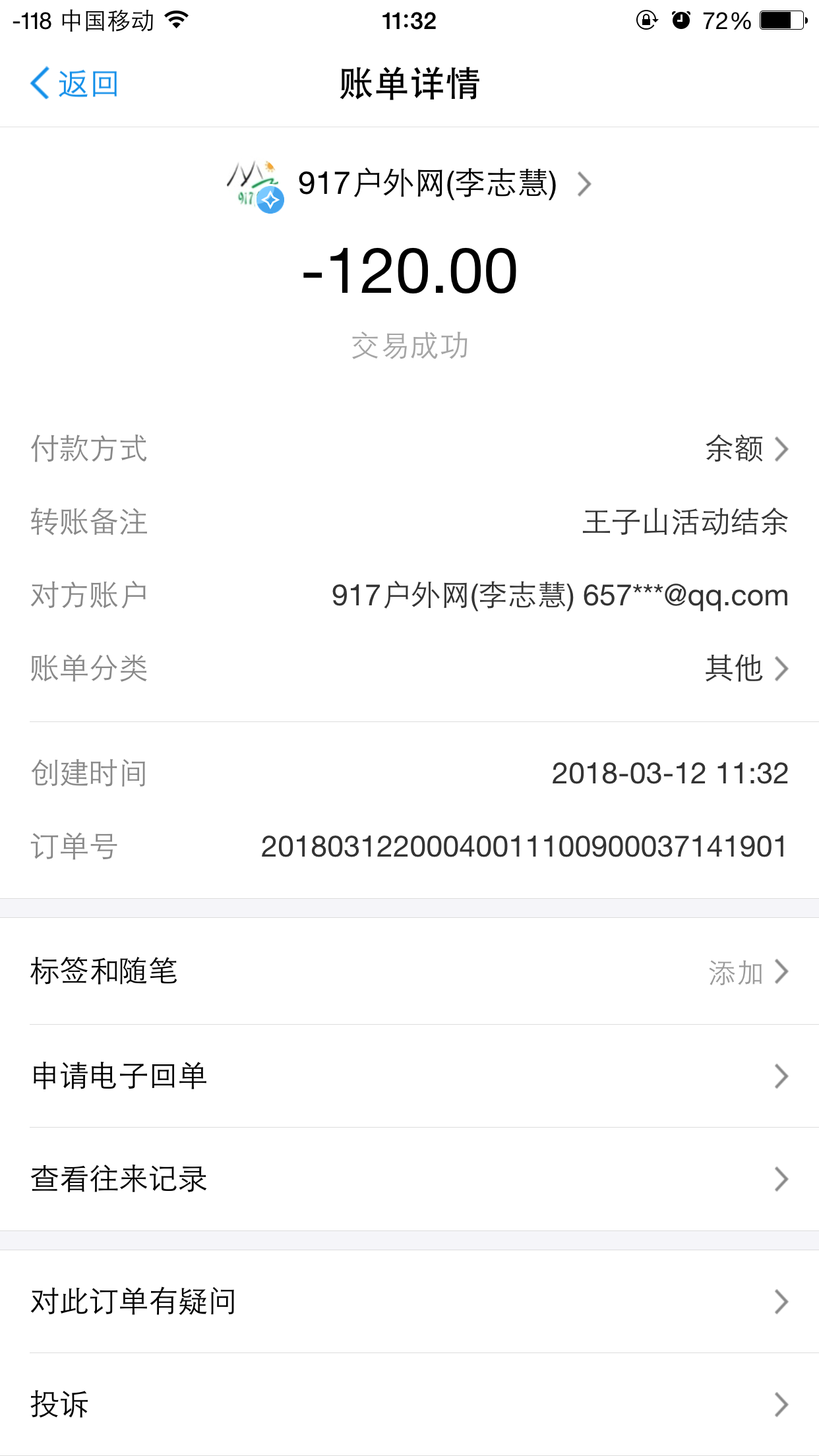
Task: View 查看往来记录
Action: point(409,1179)
